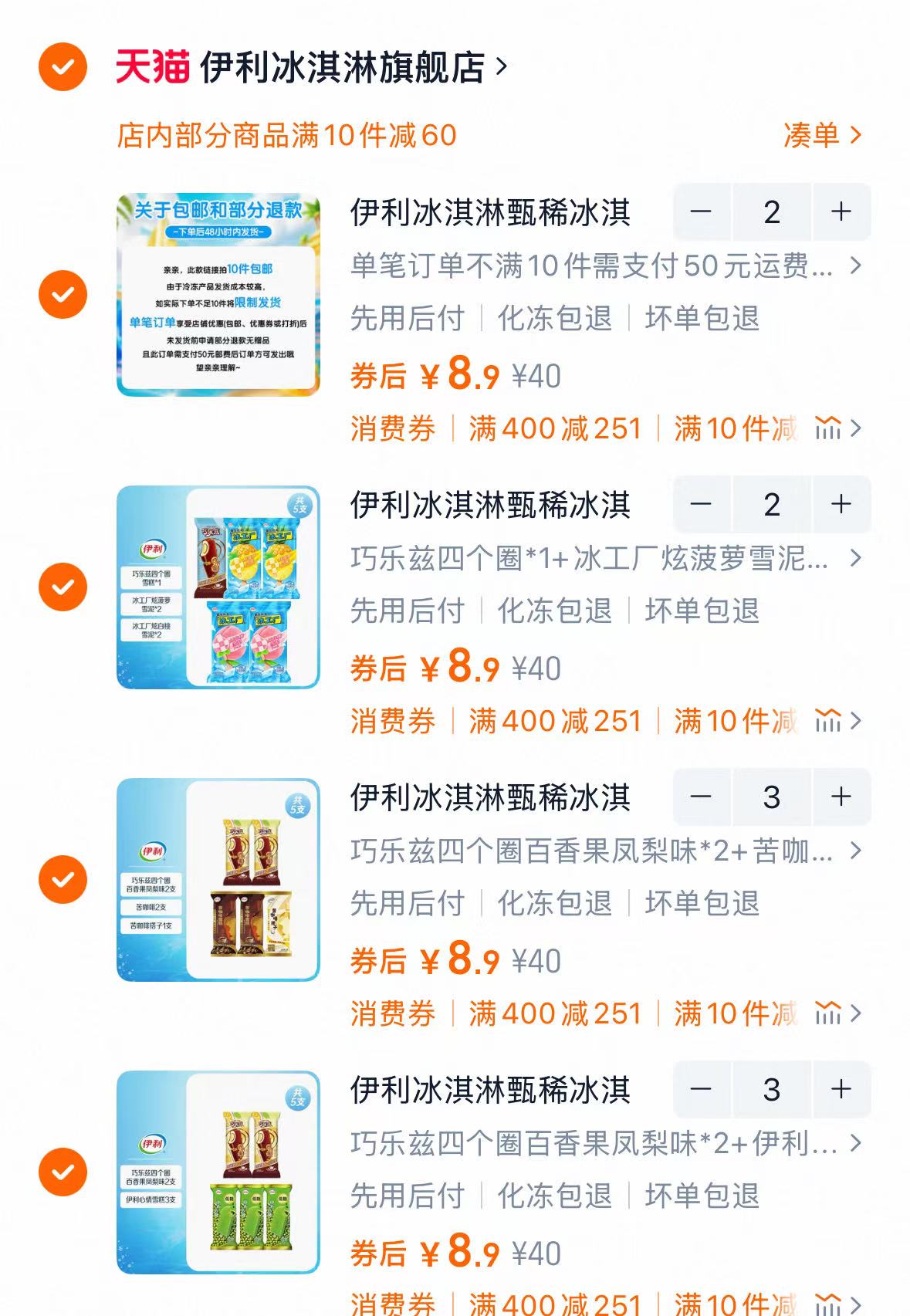Change spec of 巧乐兹四个圈*1+冰工厂 combo

[x=605, y=558]
